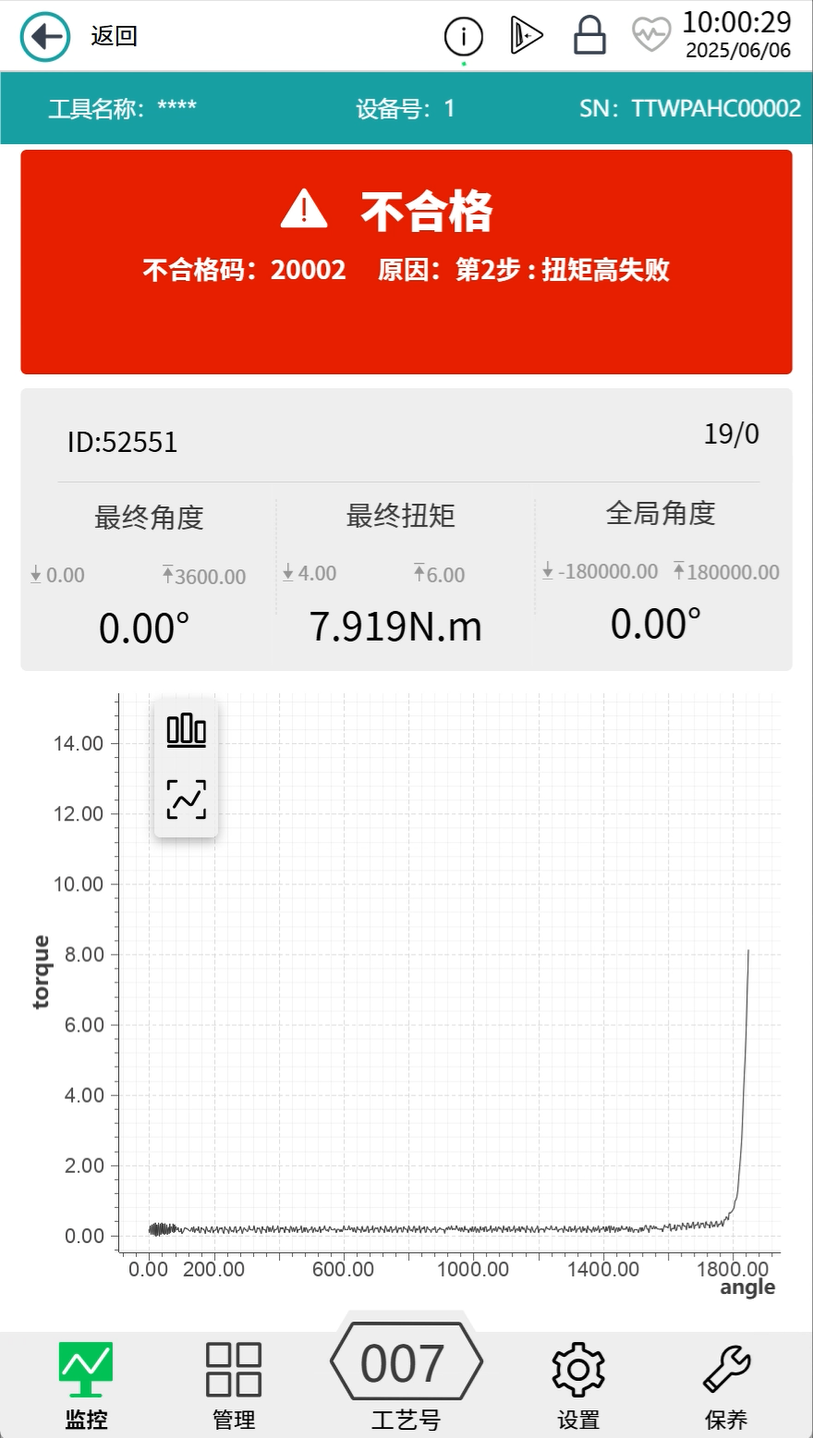Switch chart to bar graph view
Viewport: 813px width, 1438px height.
point(186,730)
